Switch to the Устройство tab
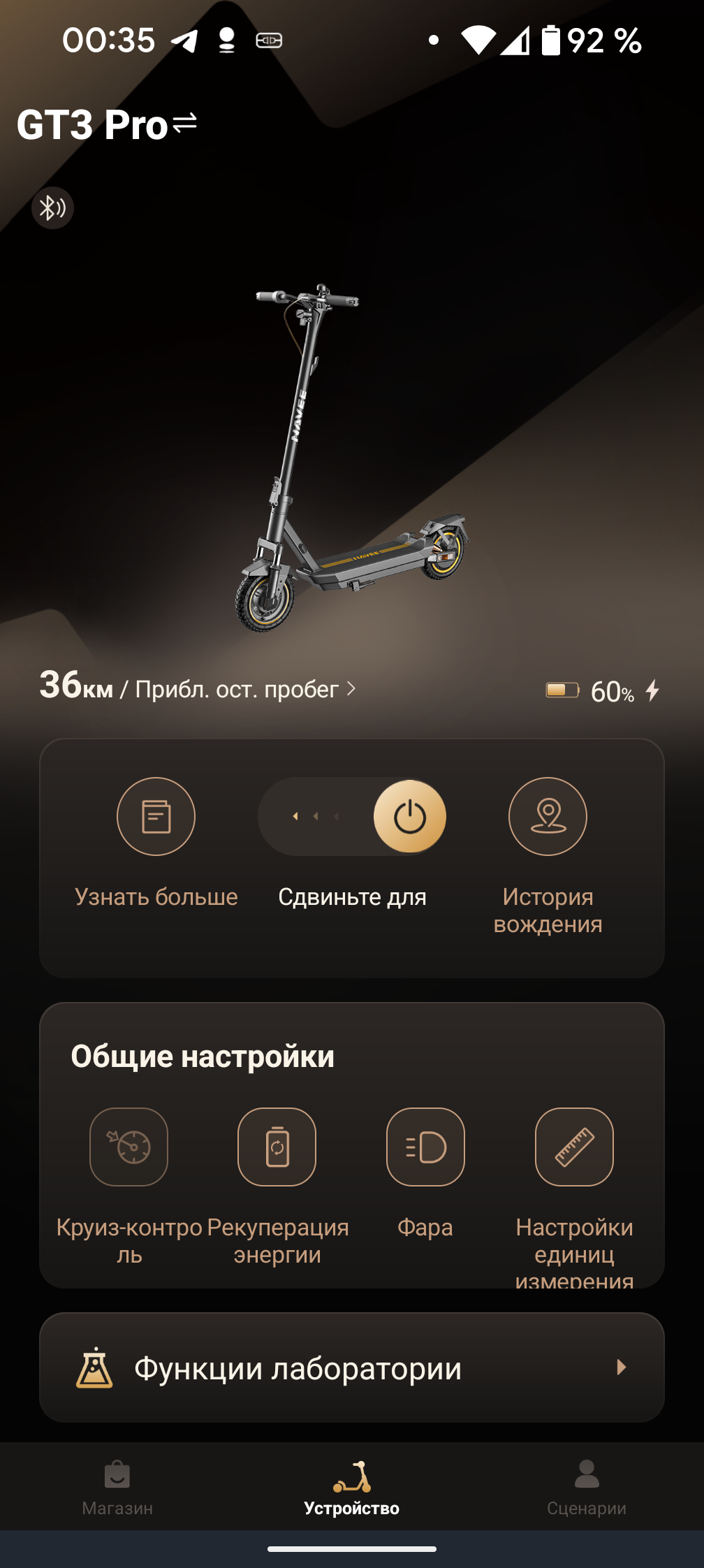The height and width of the screenshot is (1568, 704). pos(351,1487)
